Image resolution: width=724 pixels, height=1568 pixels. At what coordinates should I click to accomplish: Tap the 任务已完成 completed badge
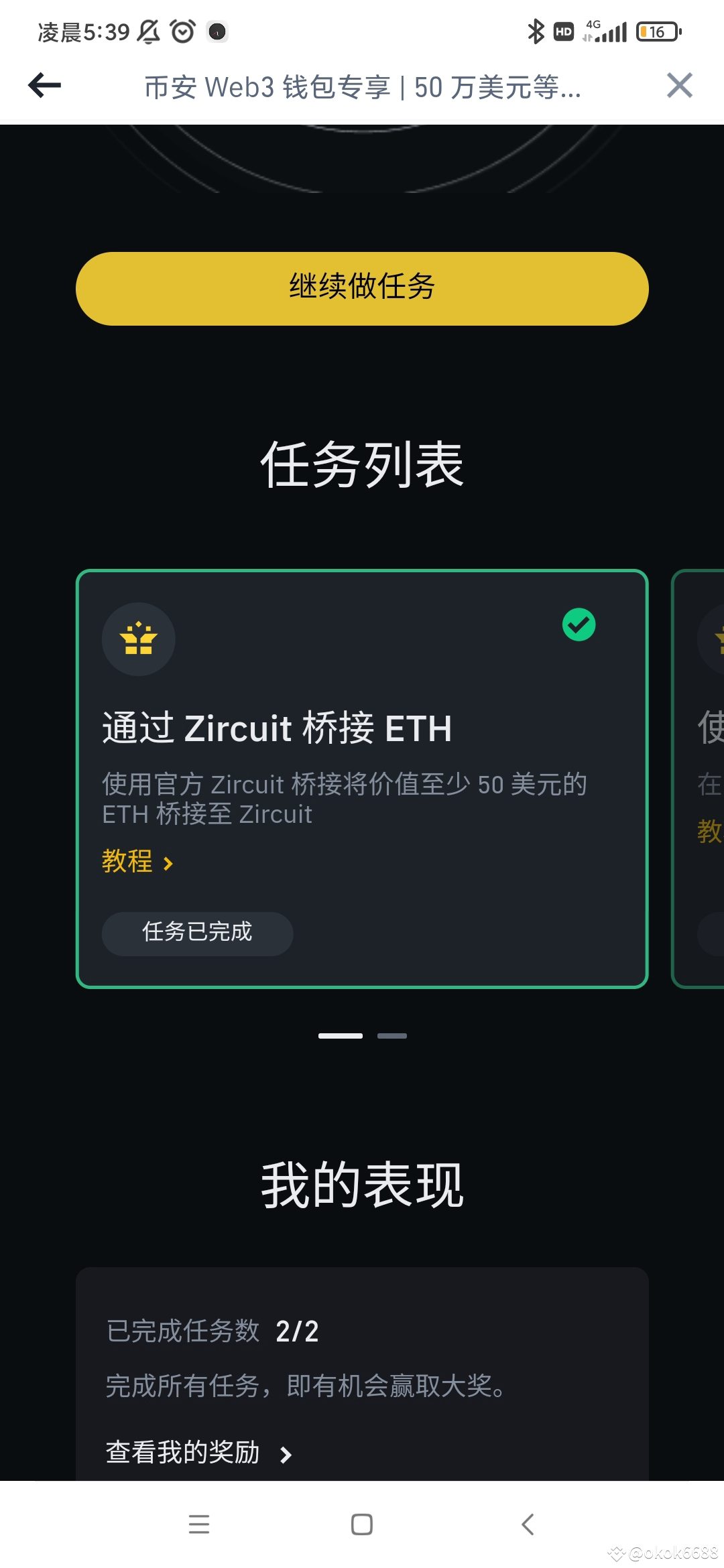tap(197, 933)
